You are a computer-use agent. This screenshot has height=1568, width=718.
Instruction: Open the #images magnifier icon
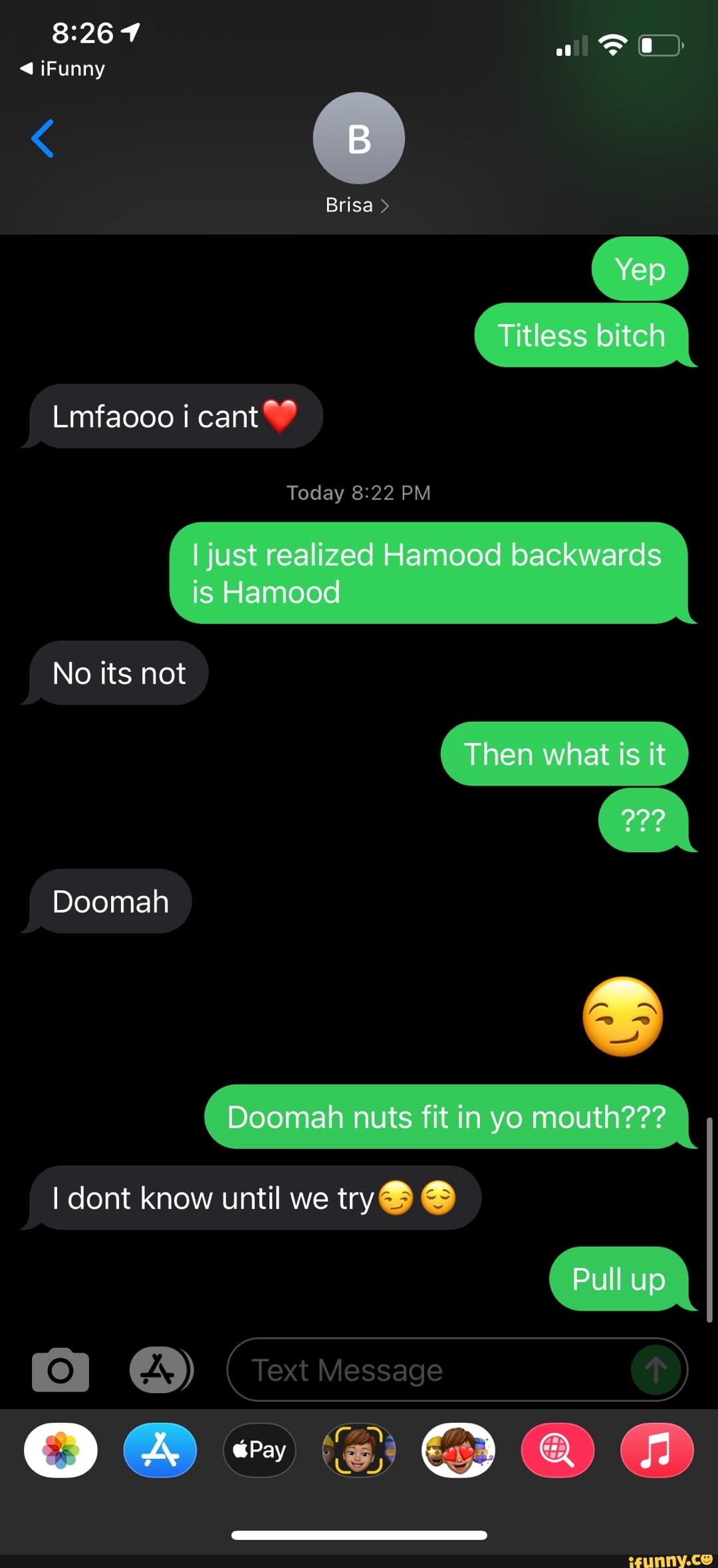[558, 1450]
